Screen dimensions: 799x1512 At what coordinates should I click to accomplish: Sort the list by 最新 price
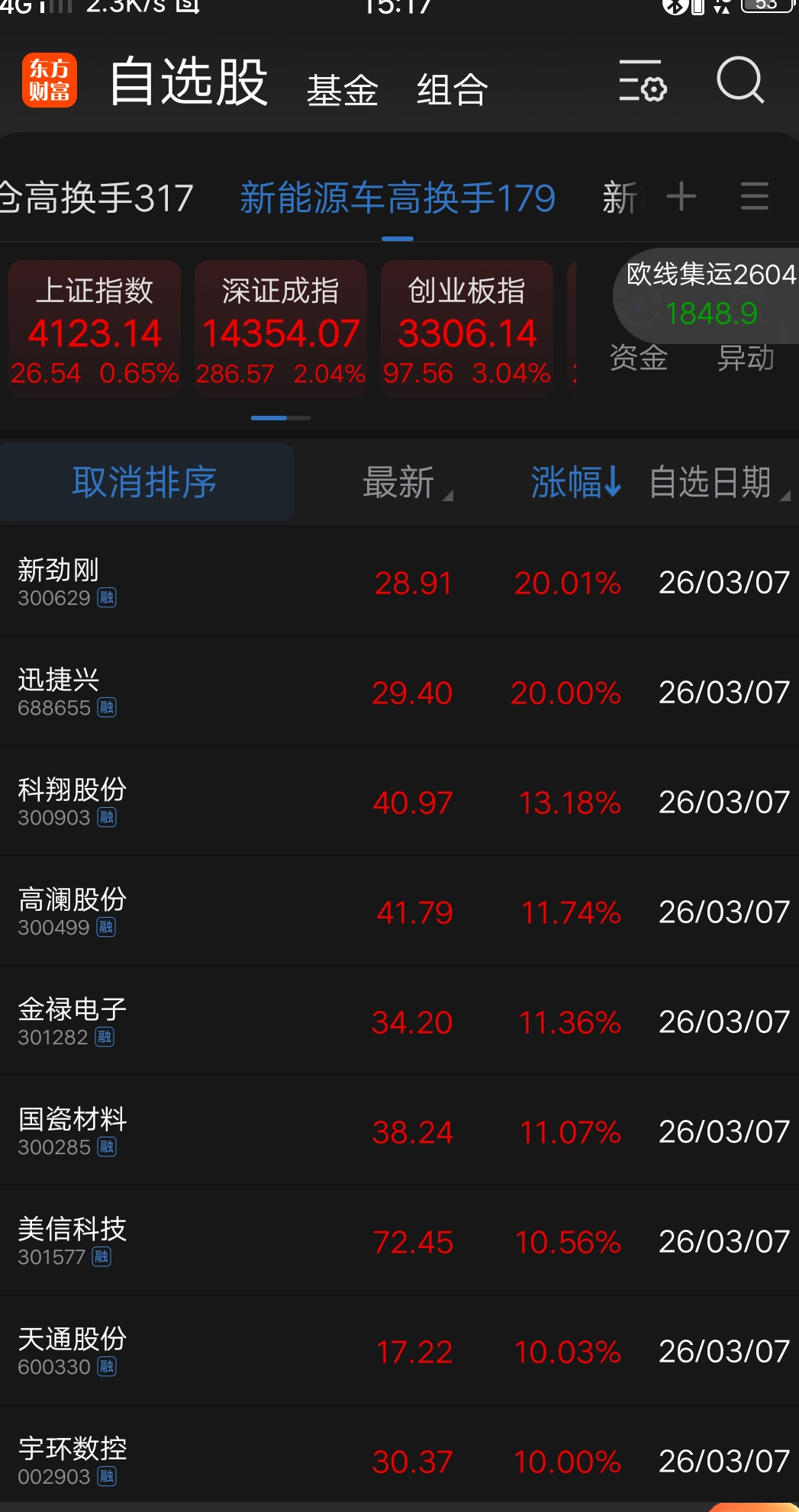coord(406,483)
